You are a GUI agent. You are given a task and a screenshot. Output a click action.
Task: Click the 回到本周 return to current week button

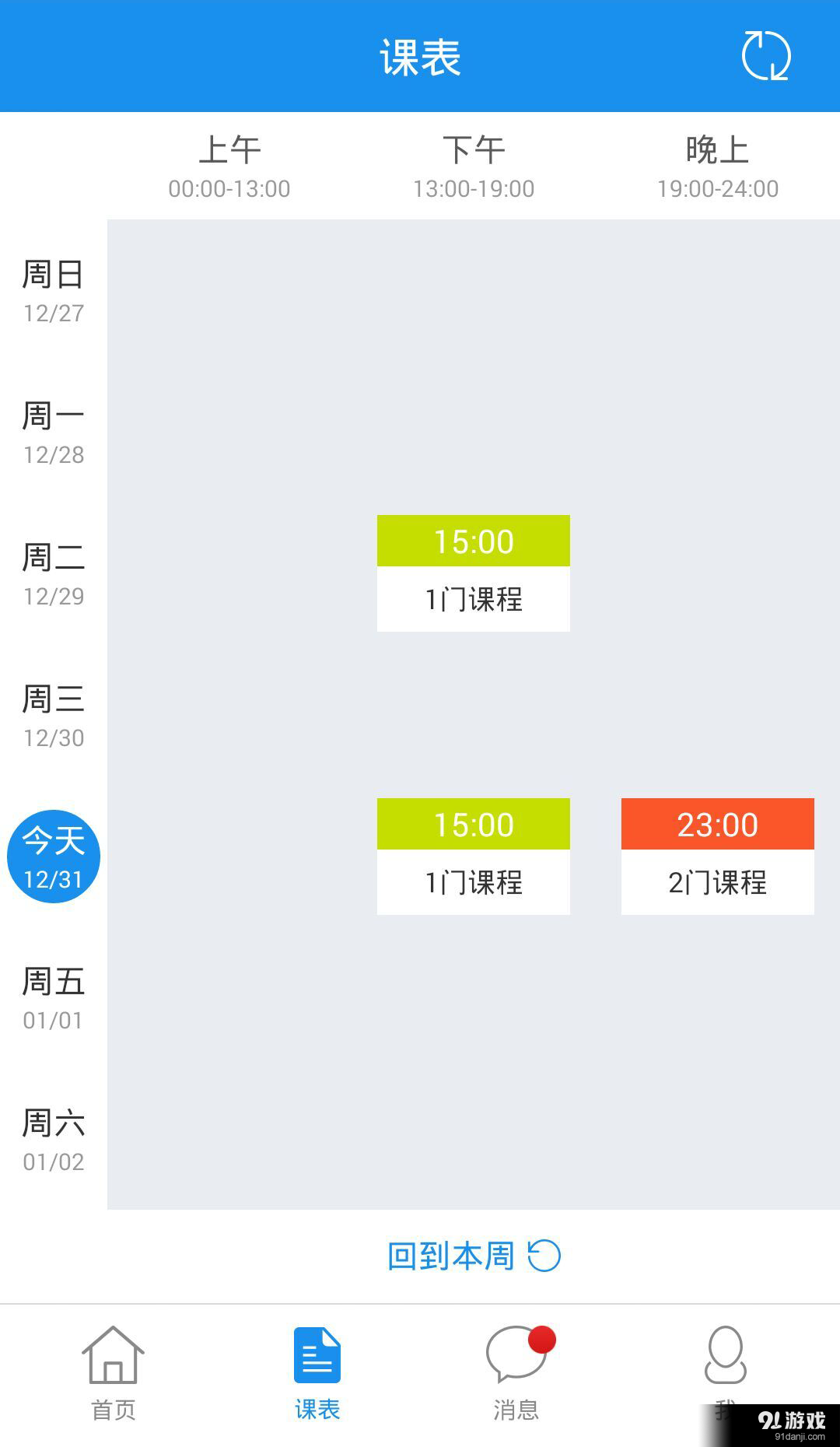[453, 1254]
